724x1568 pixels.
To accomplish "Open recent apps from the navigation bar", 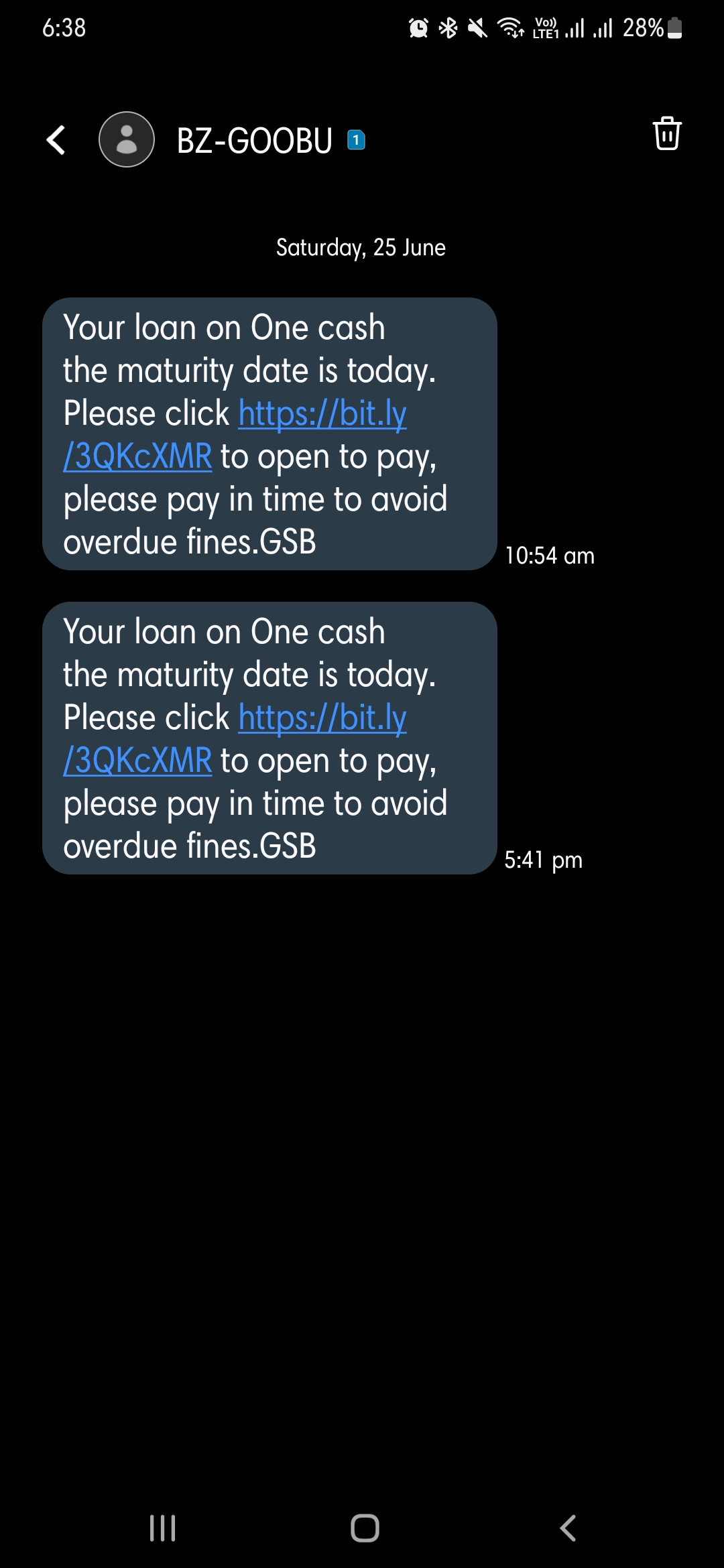I will pyautogui.click(x=162, y=1528).
